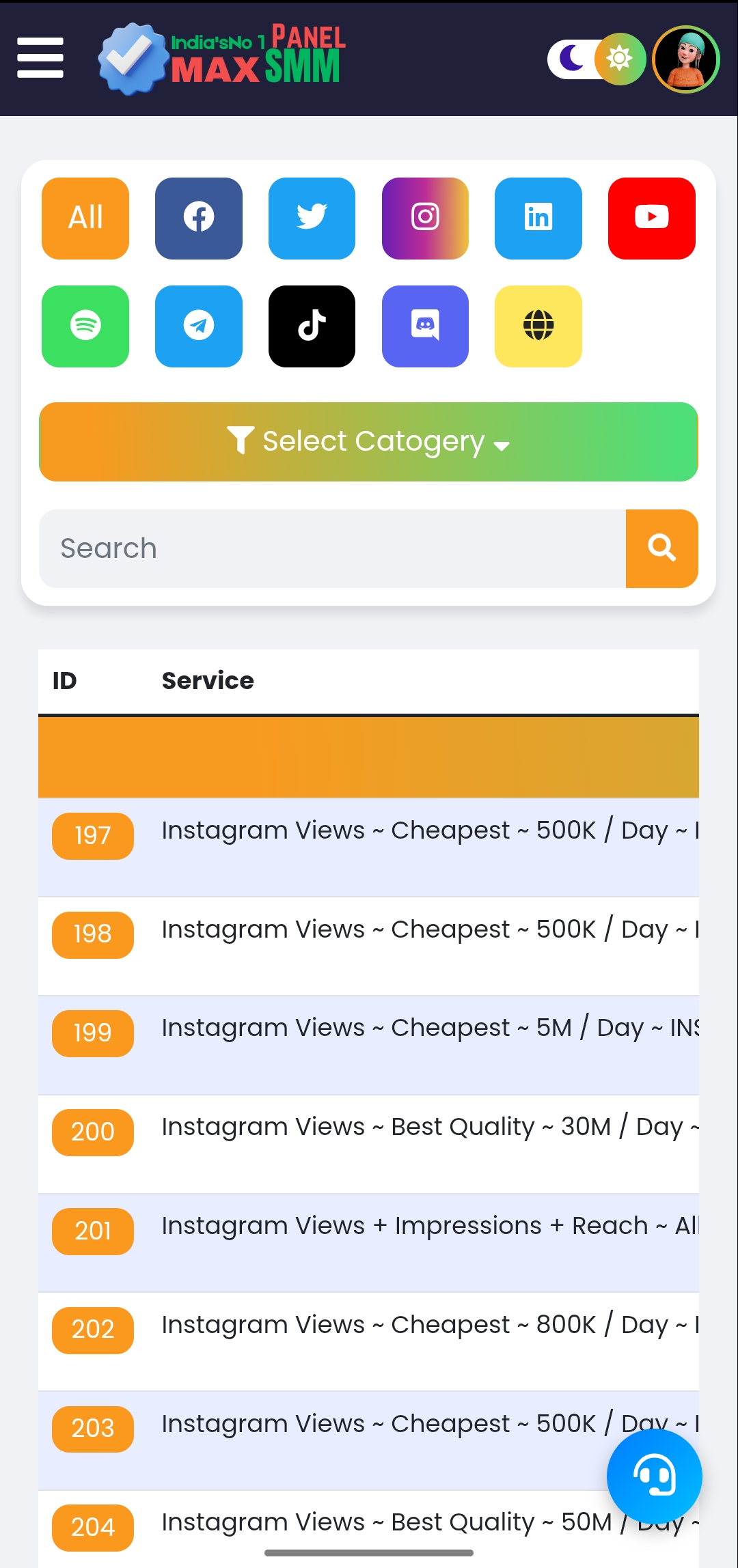Viewport: 738px width, 1568px height.
Task: Open Instagram services filter
Action: pyautogui.click(x=424, y=219)
